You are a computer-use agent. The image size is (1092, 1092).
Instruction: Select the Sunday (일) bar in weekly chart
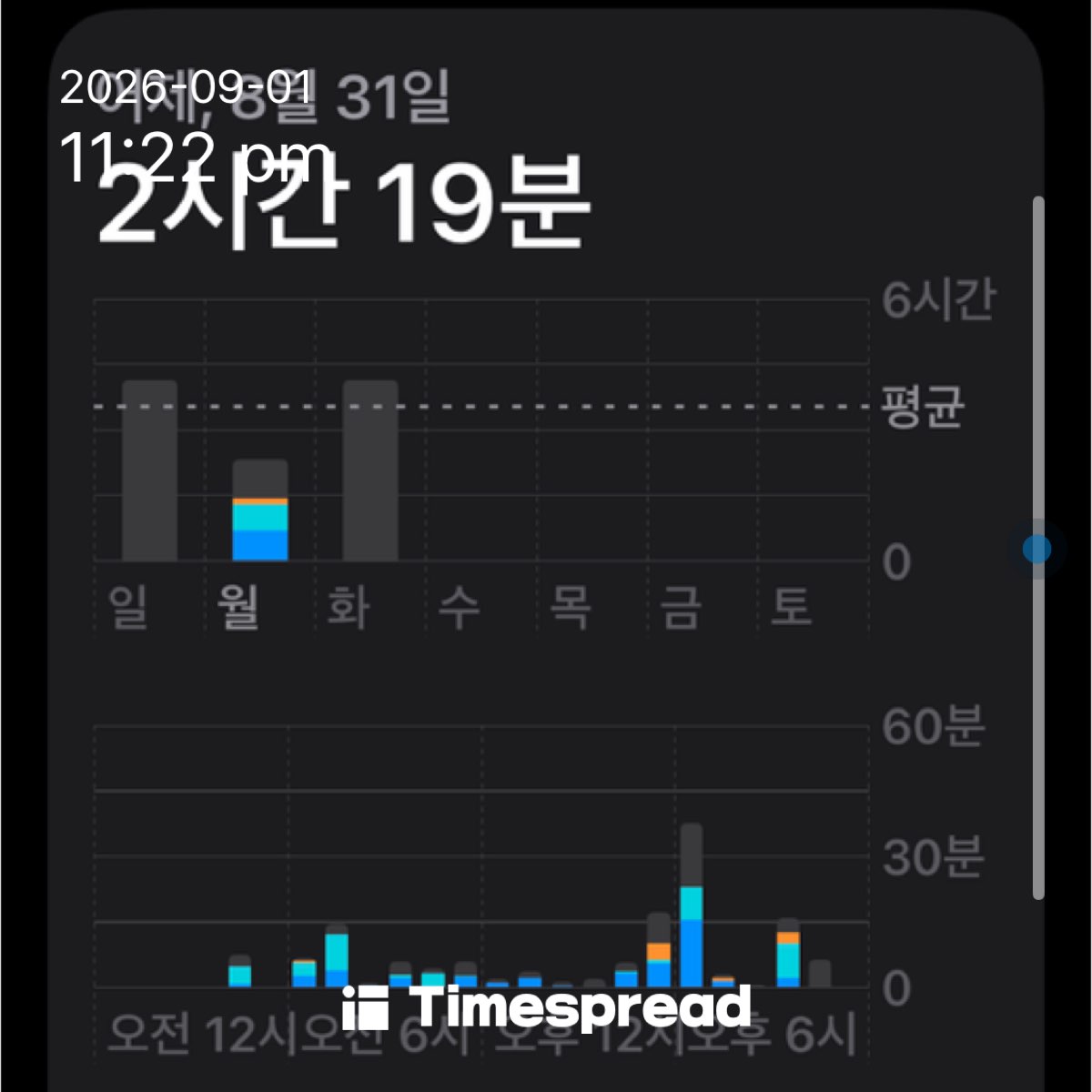coord(149,470)
